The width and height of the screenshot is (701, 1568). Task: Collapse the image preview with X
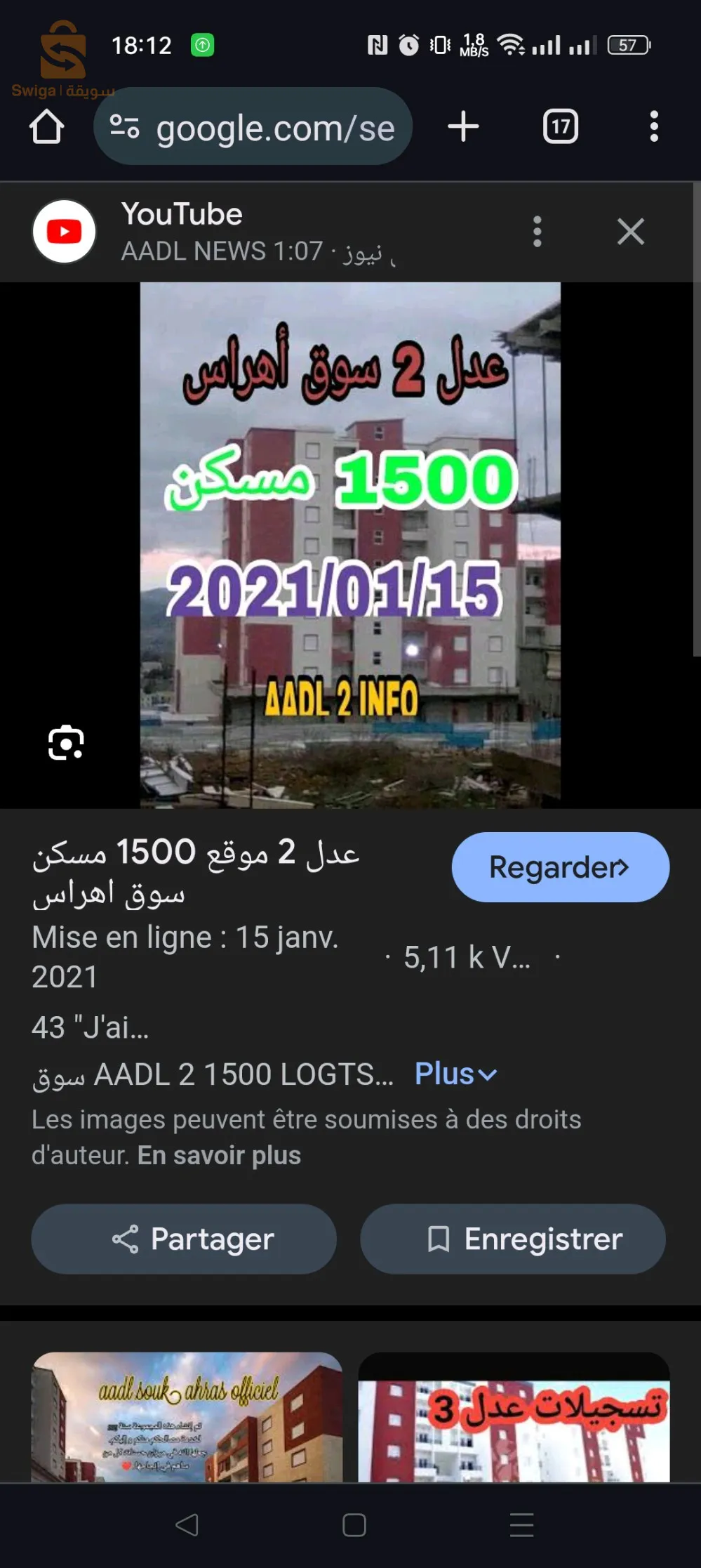[x=630, y=232]
